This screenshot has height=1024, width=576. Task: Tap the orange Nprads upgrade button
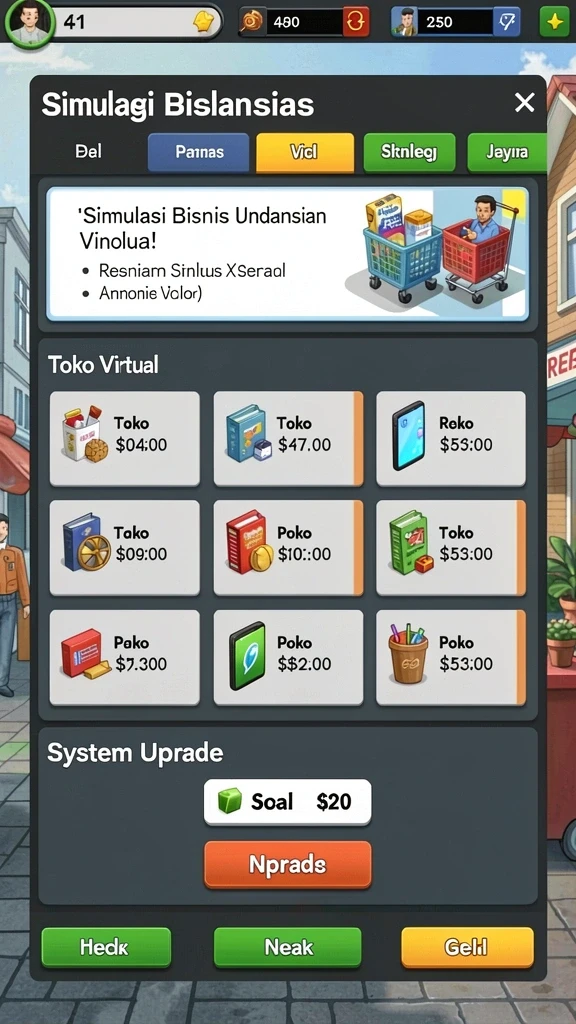[x=287, y=864]
